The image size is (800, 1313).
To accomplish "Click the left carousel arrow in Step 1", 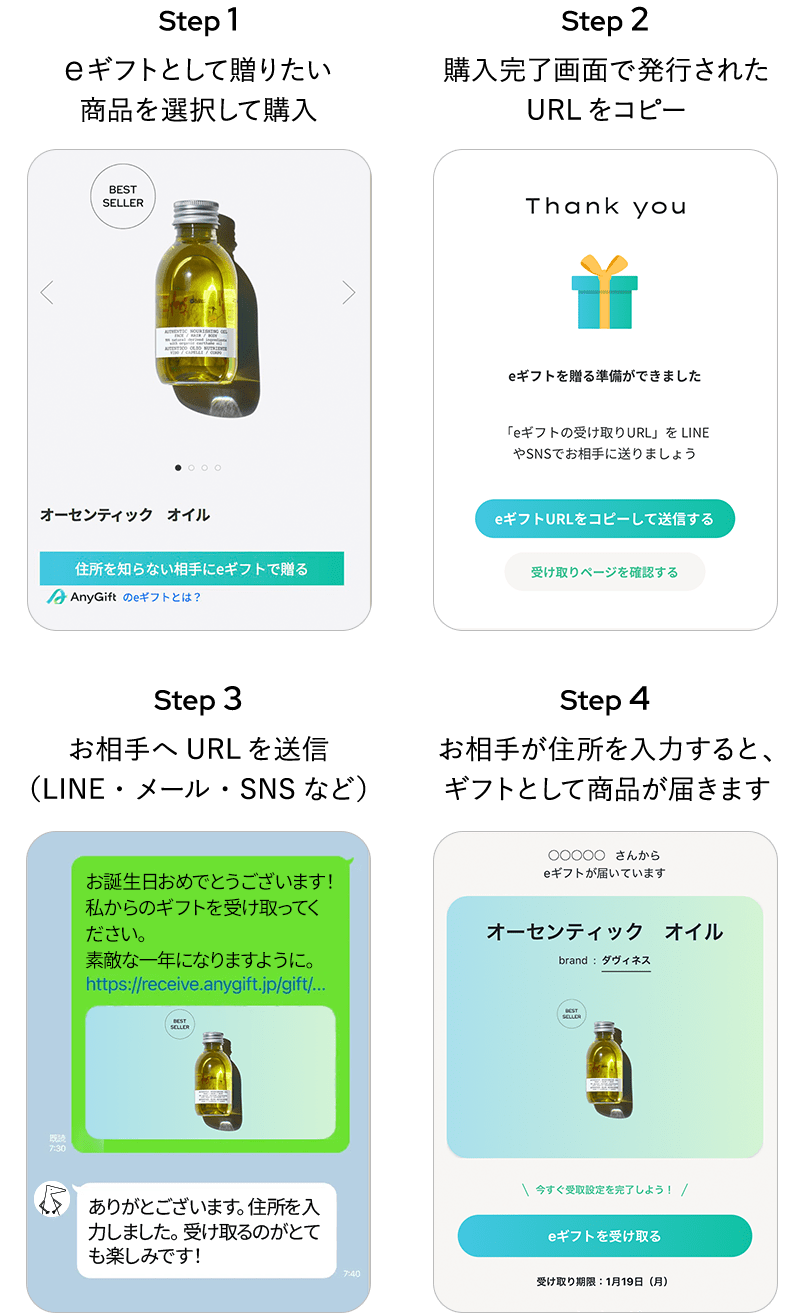I will point(47,292).
